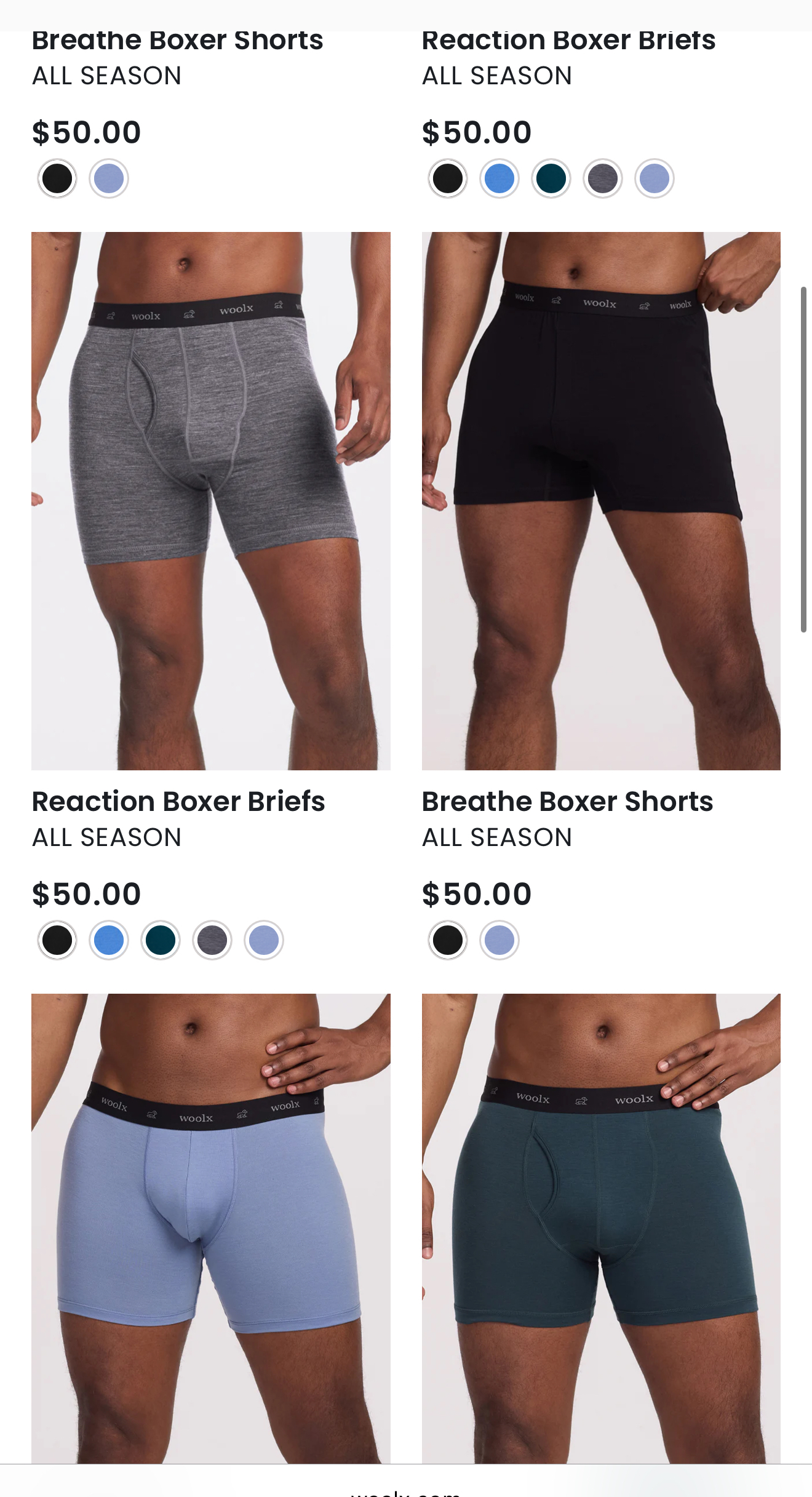The height and width of the screenshot is (1497, 812).
Task: Select periwinkle swatch under the black Breathe Boxer Shorts
Action: point(499,940)
